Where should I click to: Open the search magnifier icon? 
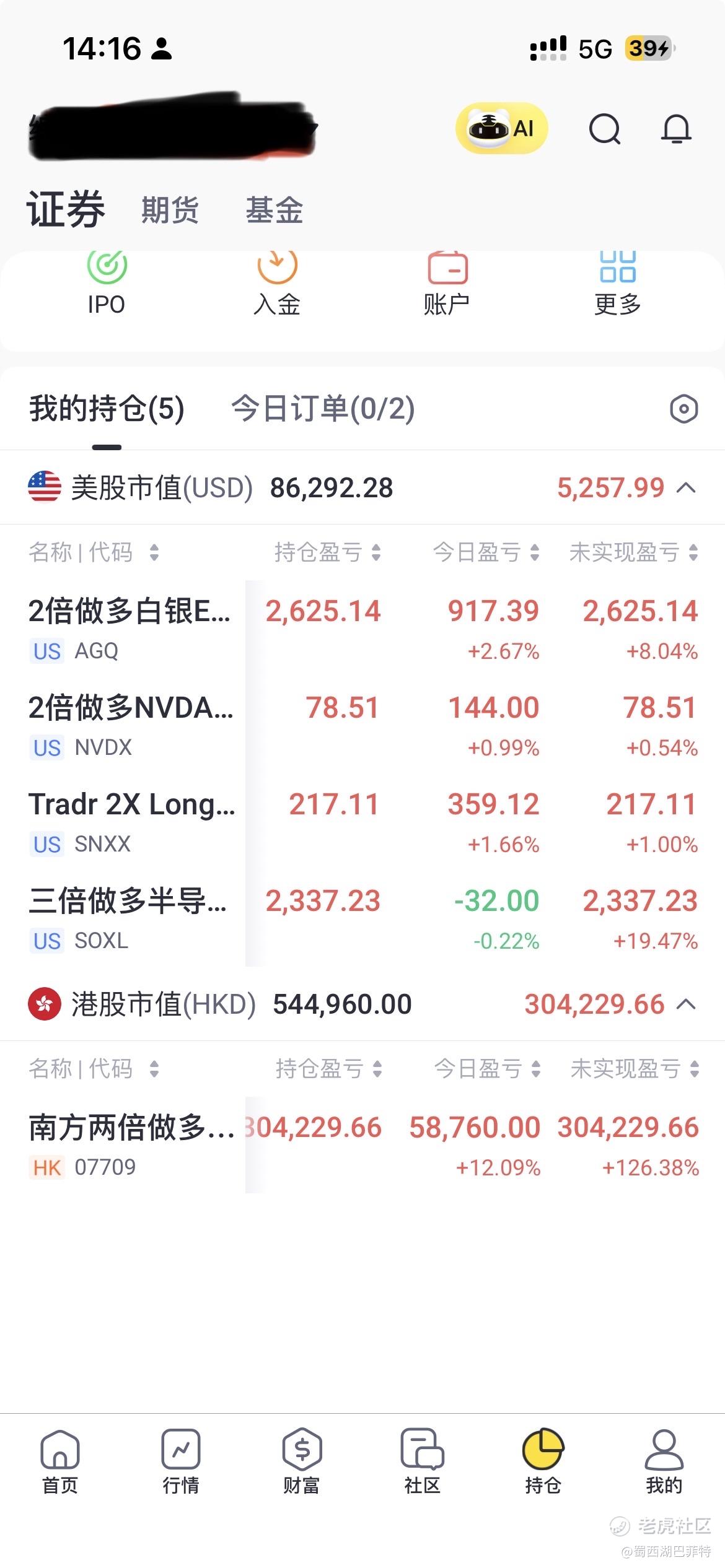(x=604, y=129)
